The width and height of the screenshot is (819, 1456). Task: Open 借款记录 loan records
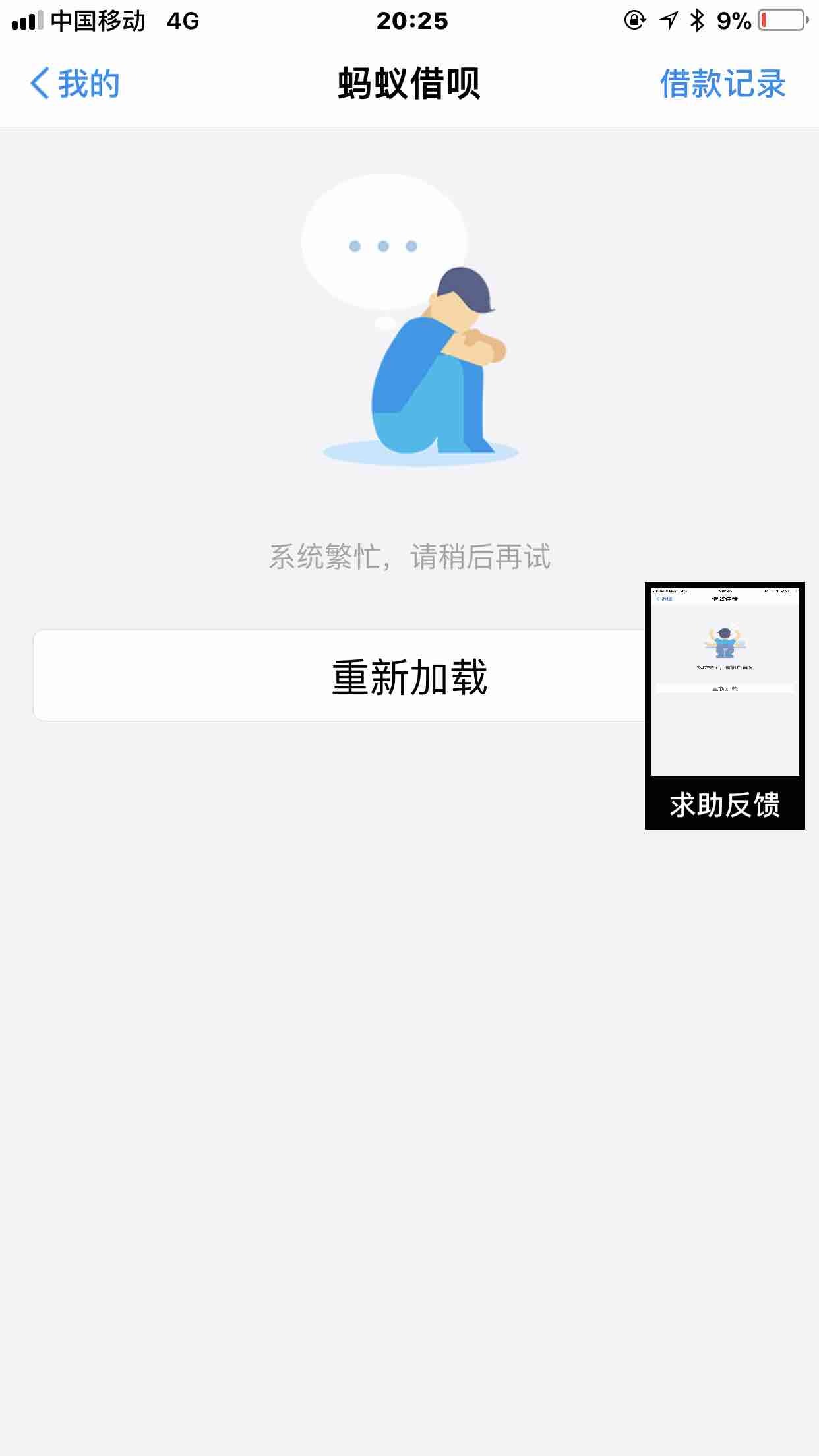point(723,84)
